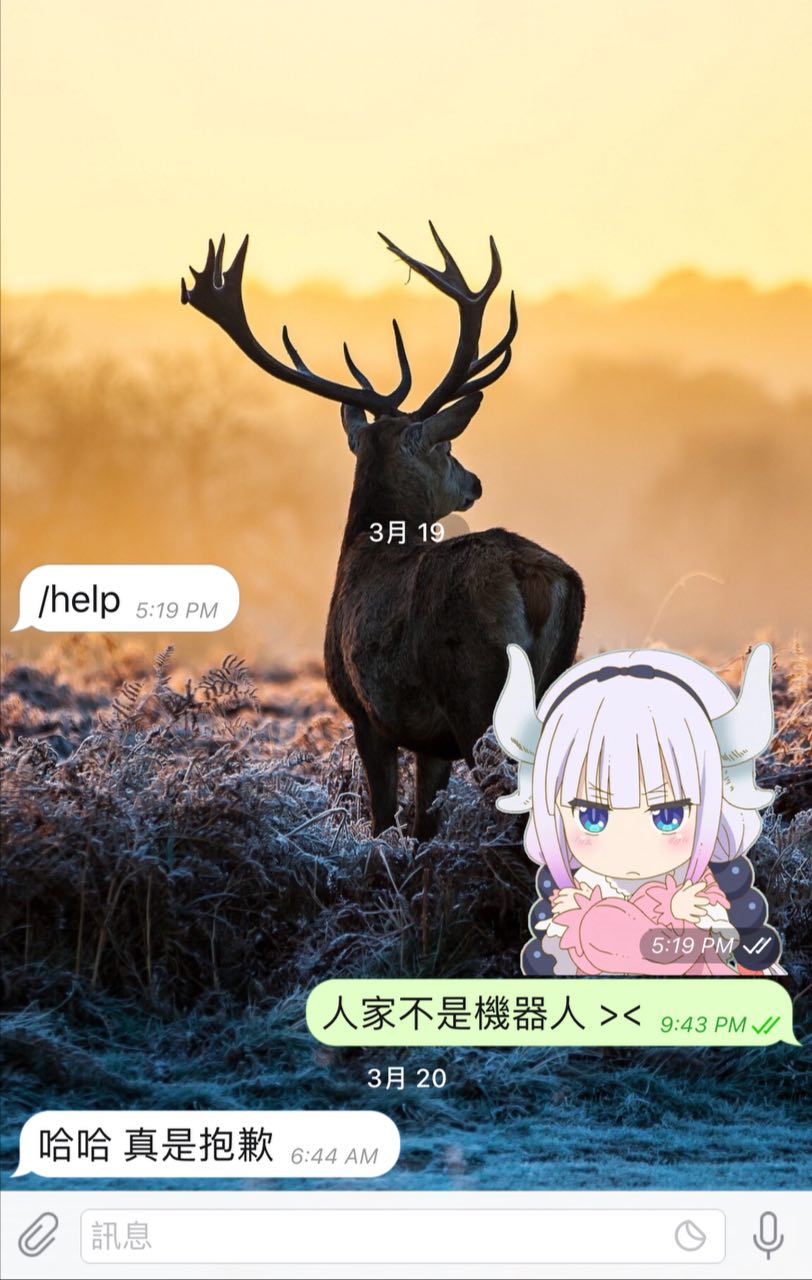Open the sticker panel icon

tap(690, 1237)
